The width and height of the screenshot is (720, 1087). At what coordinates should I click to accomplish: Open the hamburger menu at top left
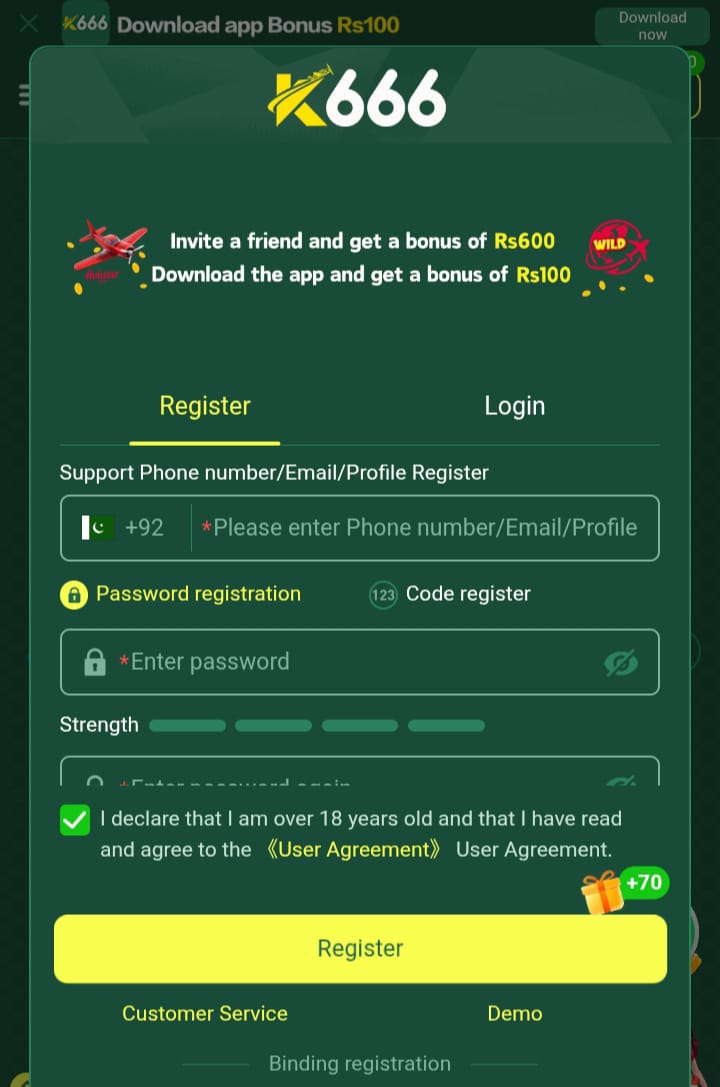(x=24, y=95)
